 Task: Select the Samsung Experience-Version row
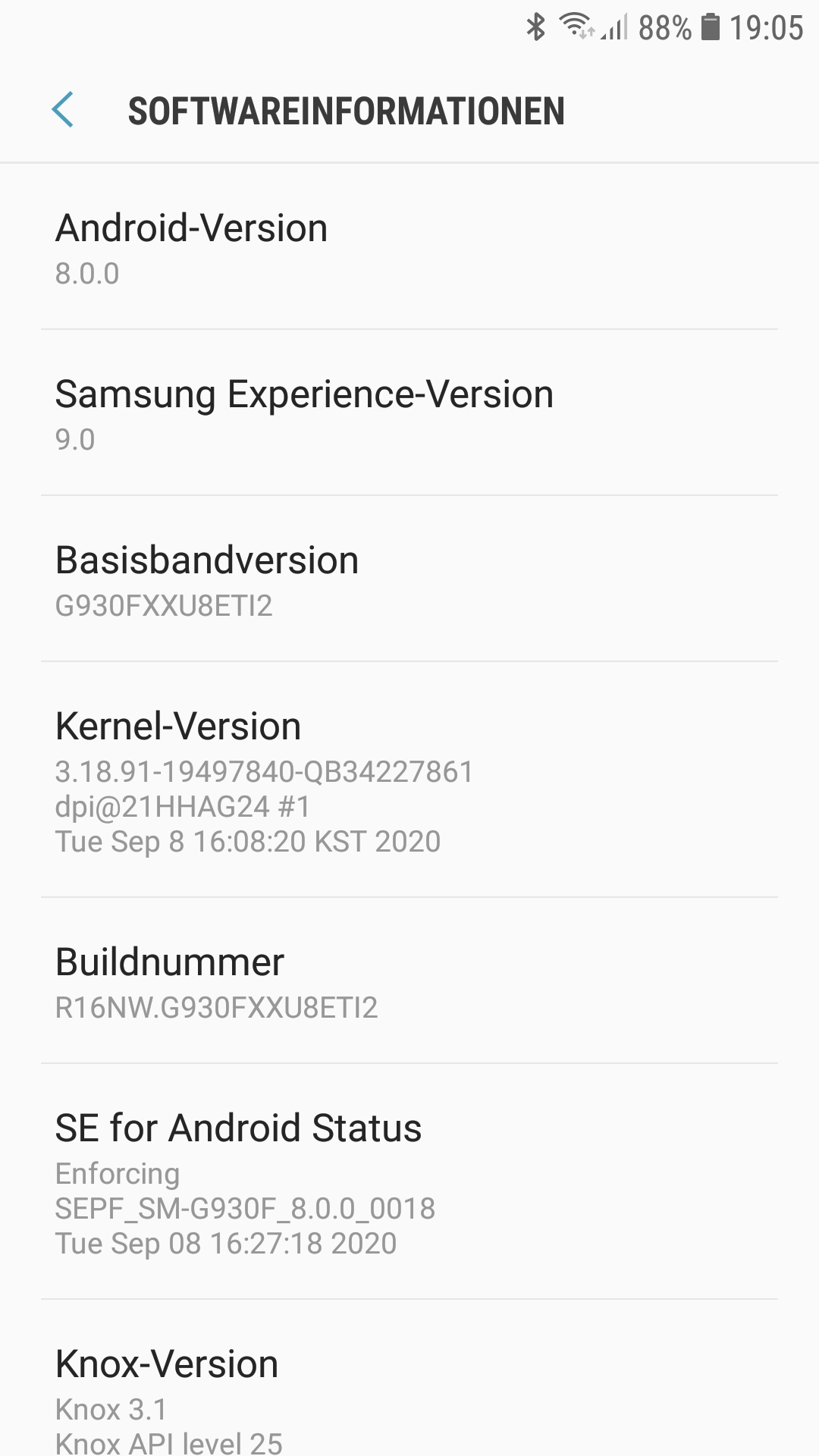tap(409, 414)
